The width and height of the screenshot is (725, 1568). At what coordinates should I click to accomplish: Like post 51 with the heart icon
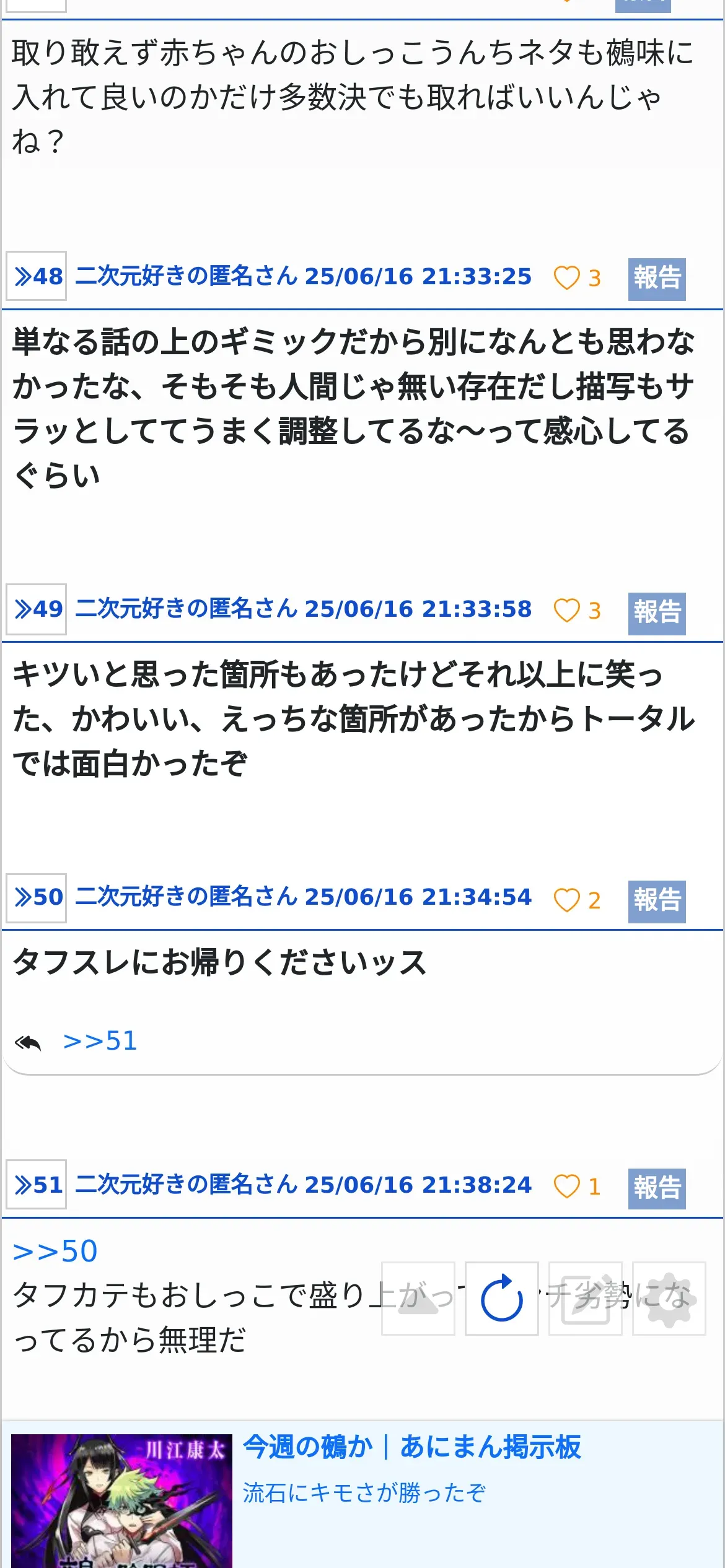pyautogui.click(x=566, y=1186)
